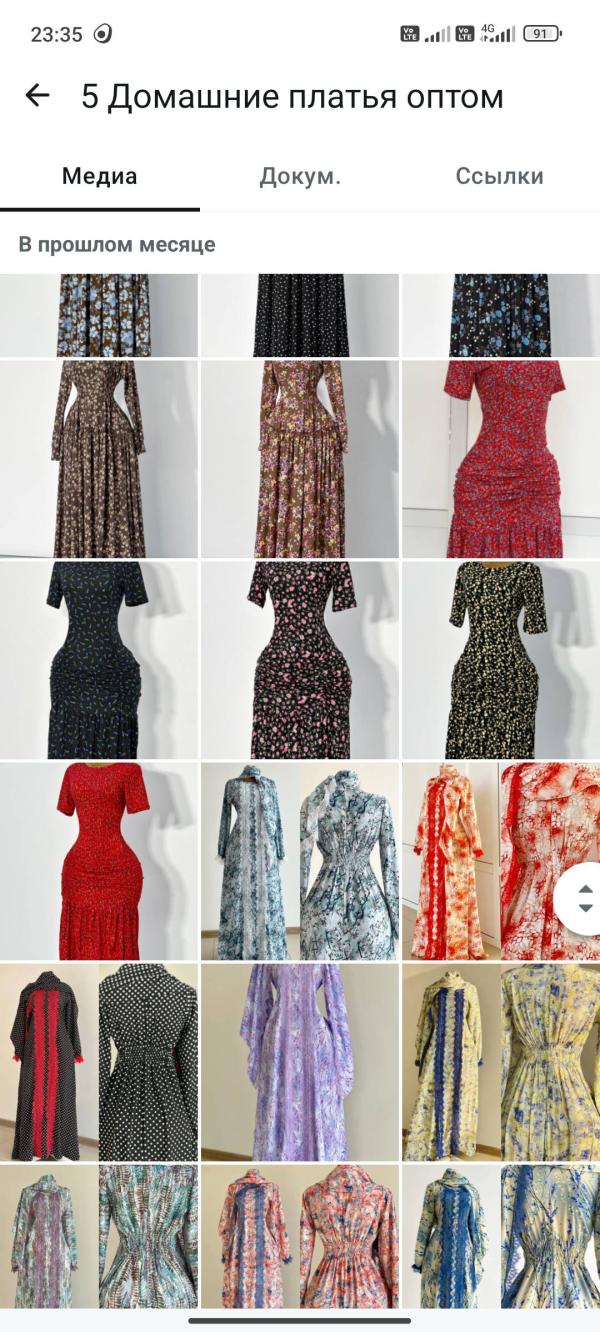600x1332 pixels.
Task: Open the black polka dot dress with red trim
Action: pyautogui.click(x=99, y=1062)
